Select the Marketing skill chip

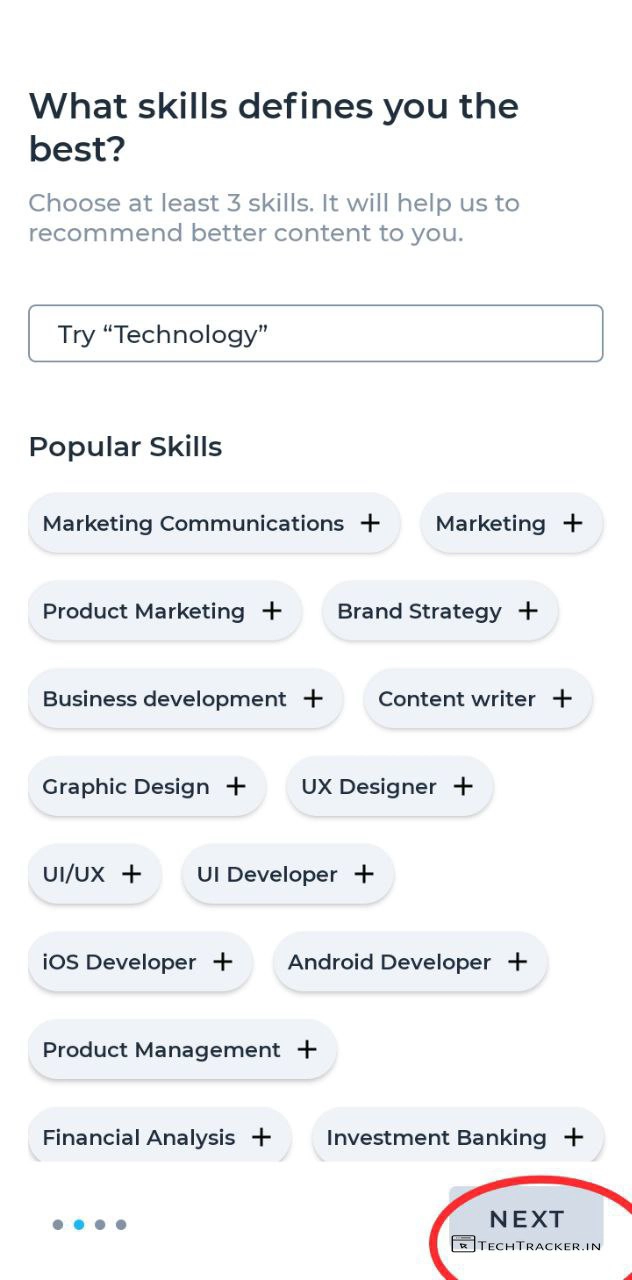[x=510, y=523]
